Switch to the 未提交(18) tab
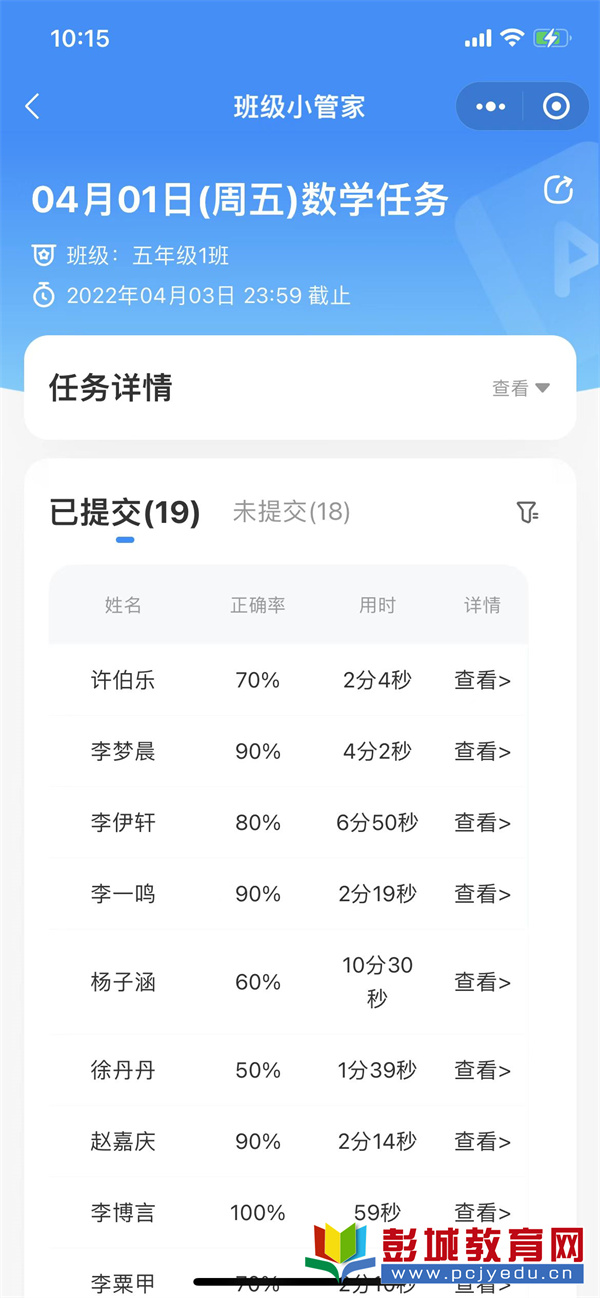 291,512
